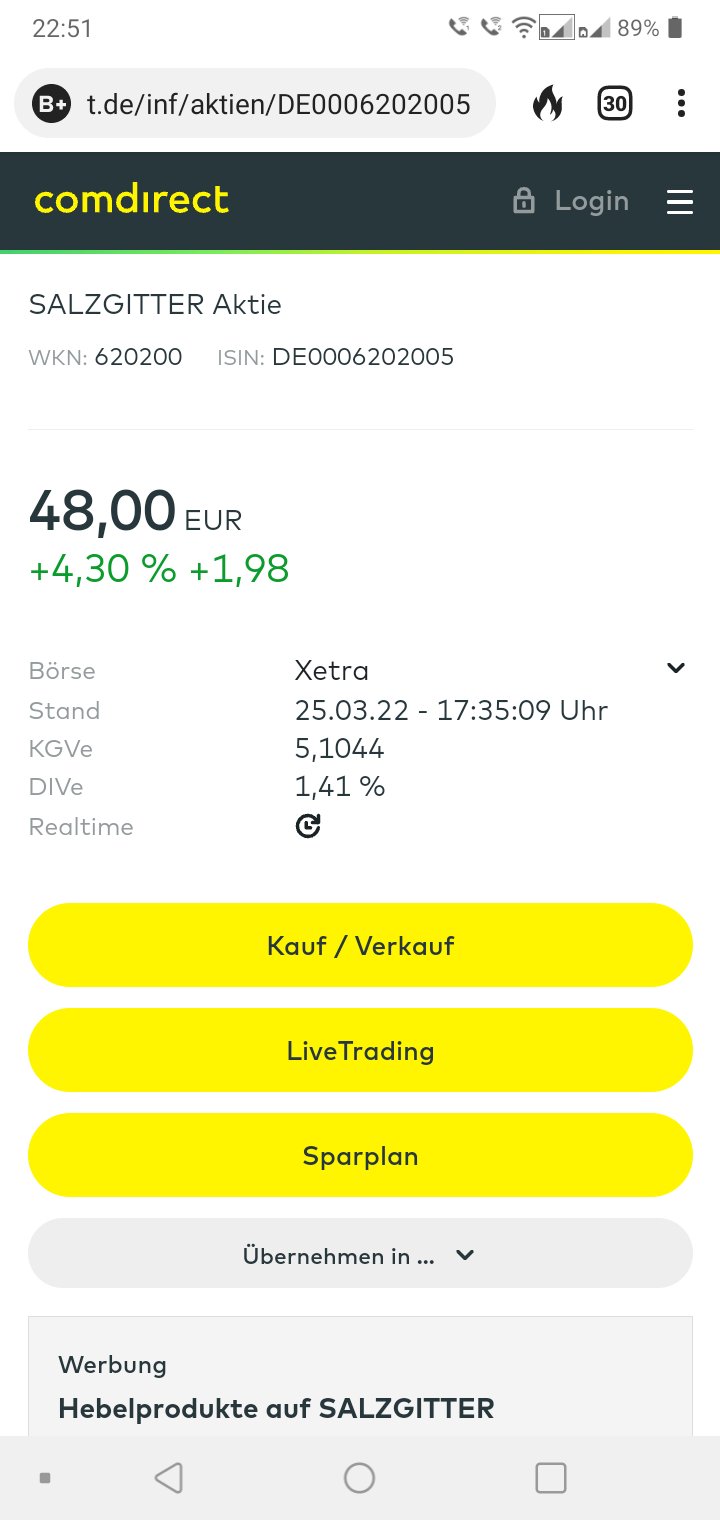Open the Sparplan option
The width and height of the screenshot is (720, 1520).
click(360, 1155)
